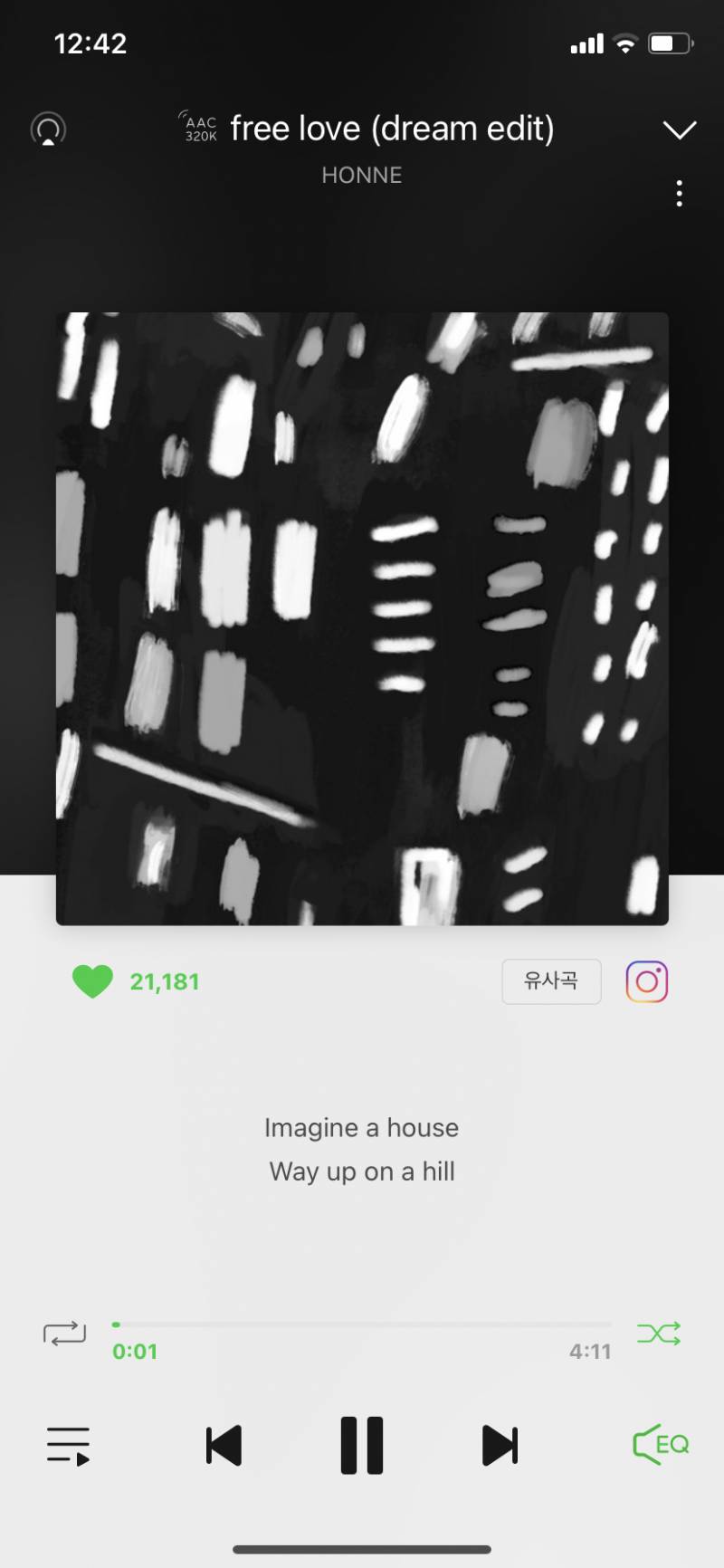Open the Cast/connect device icon
724x1568 pixels.
pyautogui.click(x=50, y=129)
